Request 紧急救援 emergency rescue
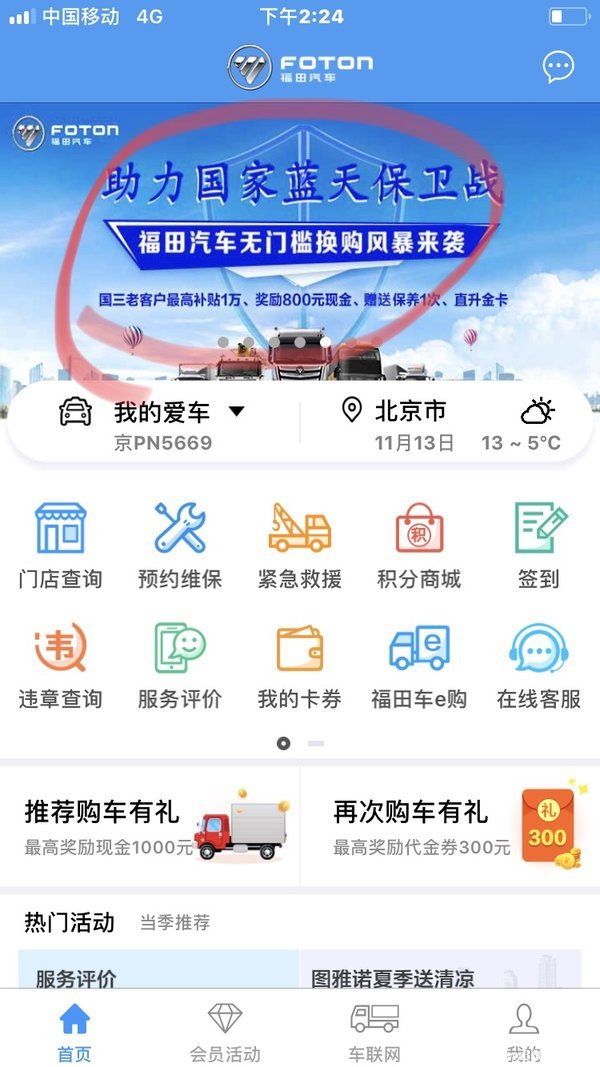Viewport: 600px width, 1067px height. pyautogui.click(x=299, y=545)
